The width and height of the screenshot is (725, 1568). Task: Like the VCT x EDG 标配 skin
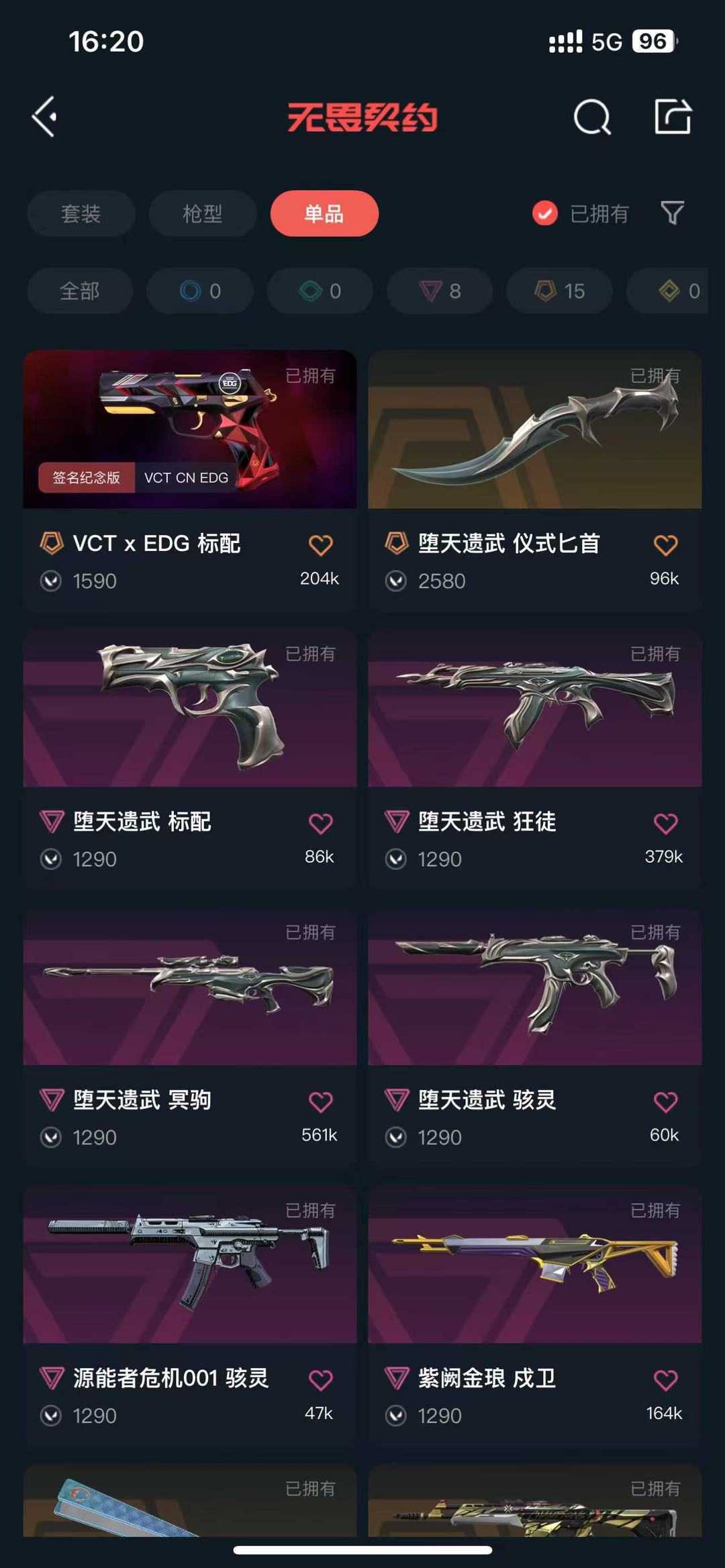tap(320, 545)
